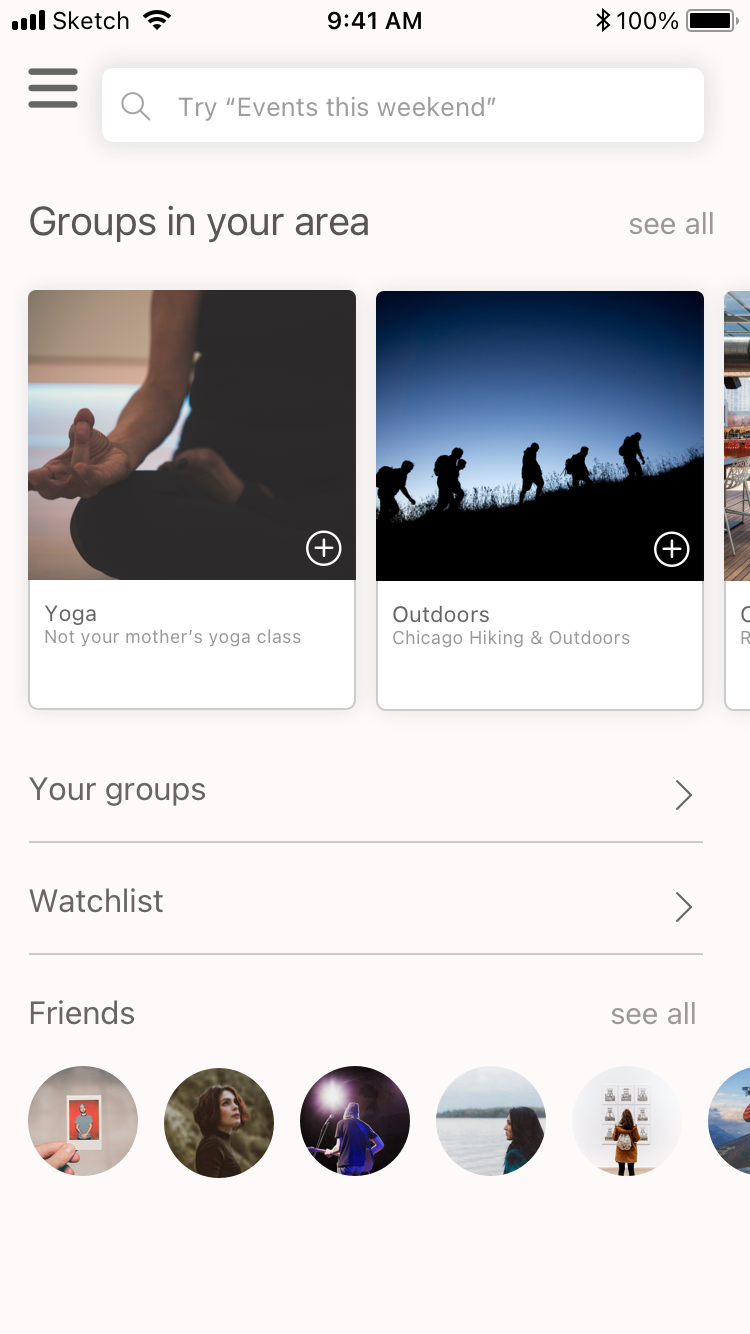Add the Outdoors group with plus icon
Screen dimensions: 750x1334
[x=672, y=549]
